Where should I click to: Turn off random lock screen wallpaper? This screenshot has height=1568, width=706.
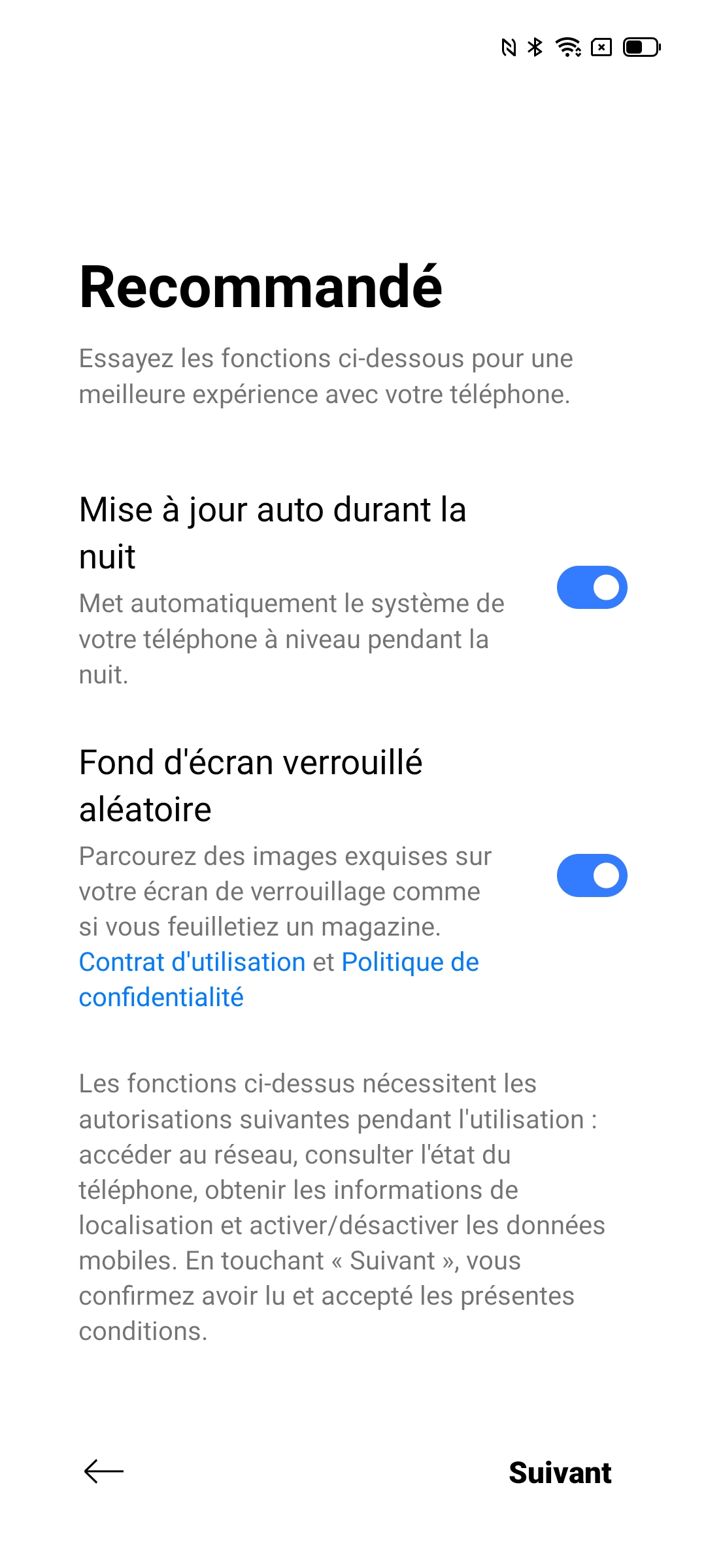point(592,875)
